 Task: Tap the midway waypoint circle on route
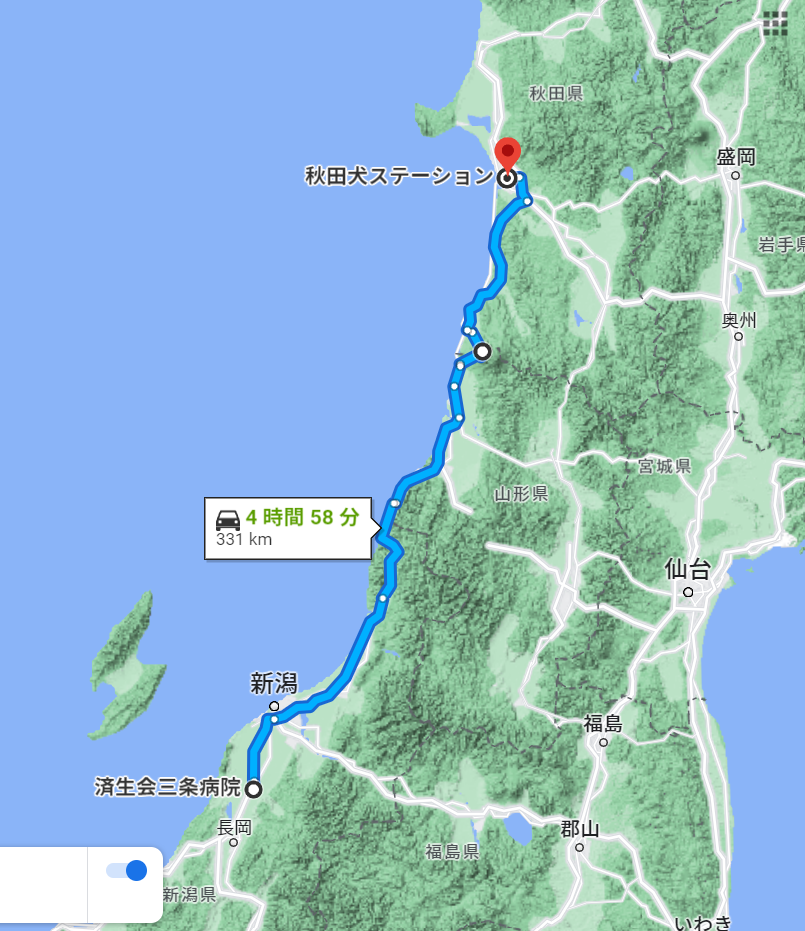(x=482, y=351)
